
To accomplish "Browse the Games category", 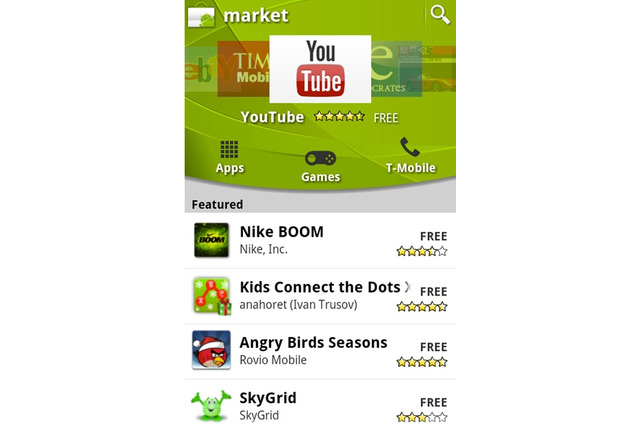I will [320, 166].
